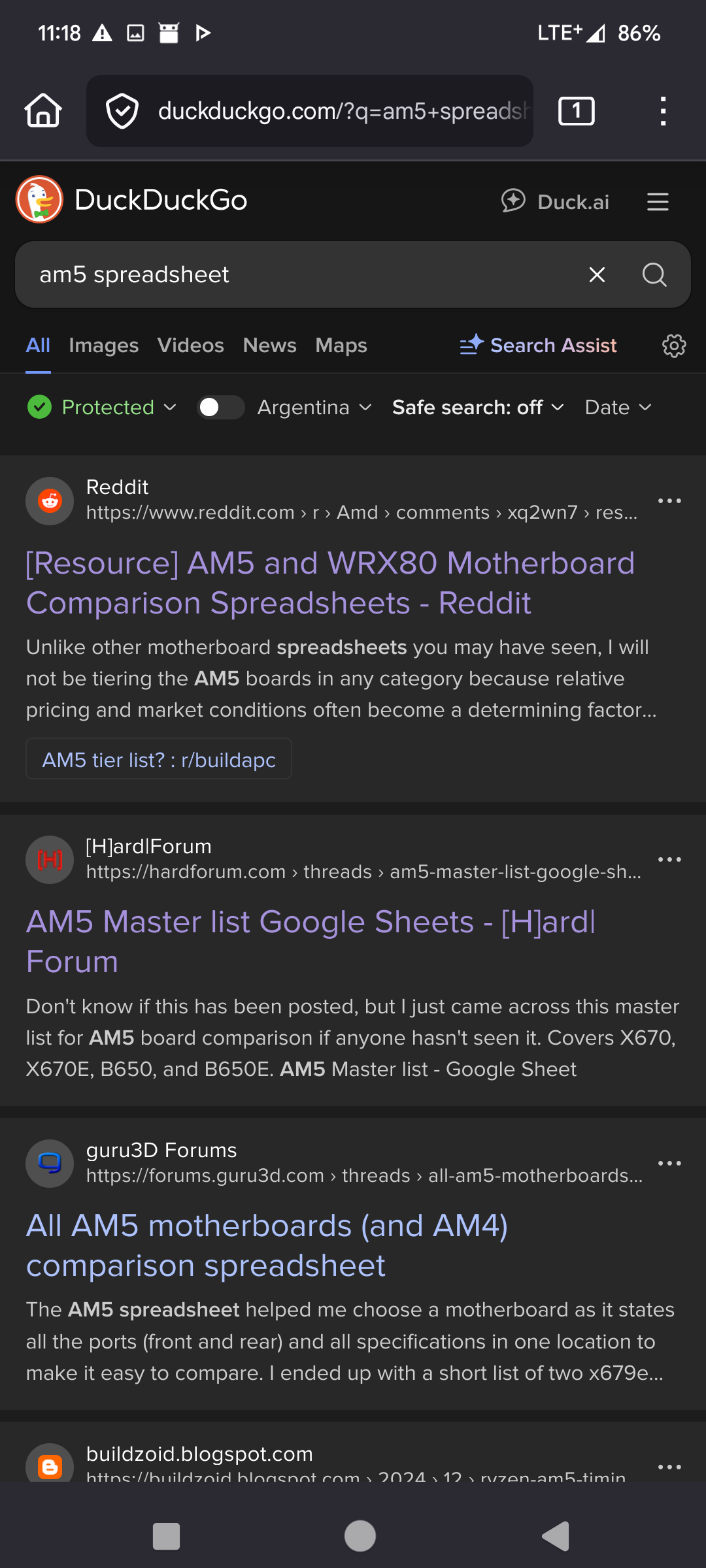This screenshot has height=1568, width=706.
Task: Switch to the News tab
Action: click(270, 345)
